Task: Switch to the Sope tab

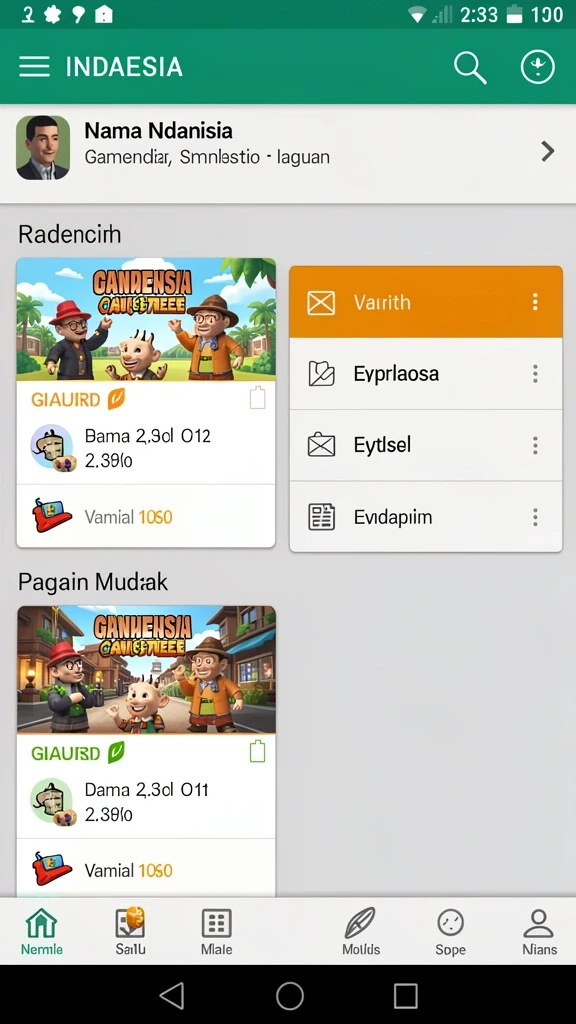Action: [451, 931]
